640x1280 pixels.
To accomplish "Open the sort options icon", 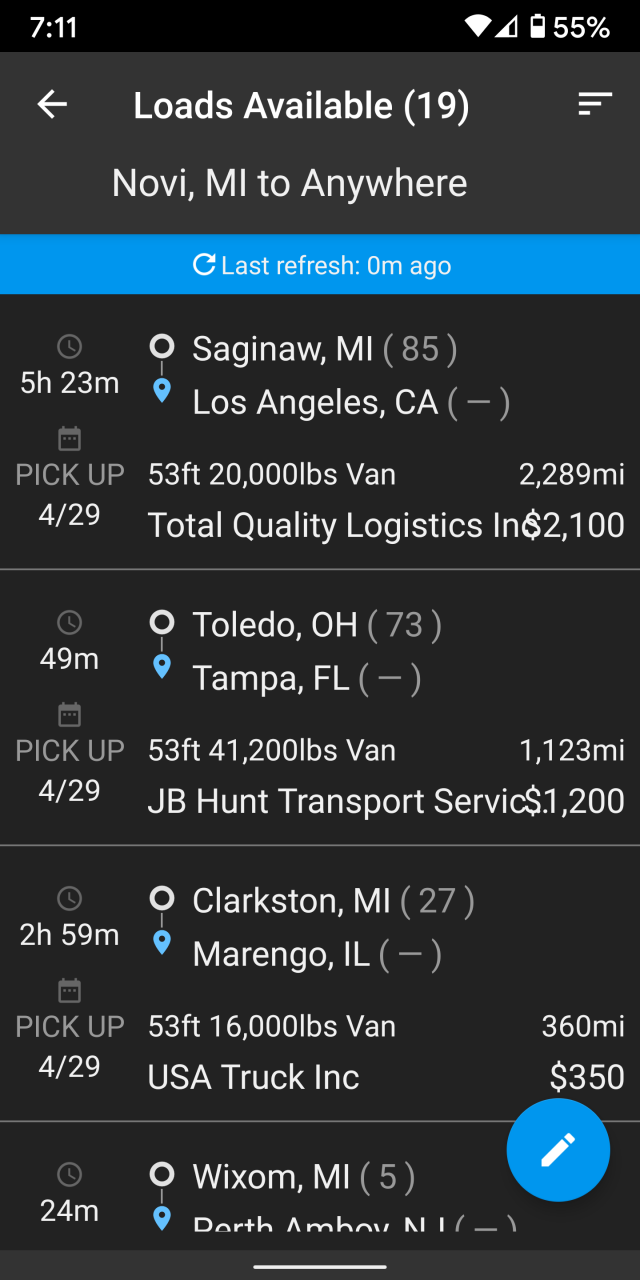I will [x=594, y=105].
